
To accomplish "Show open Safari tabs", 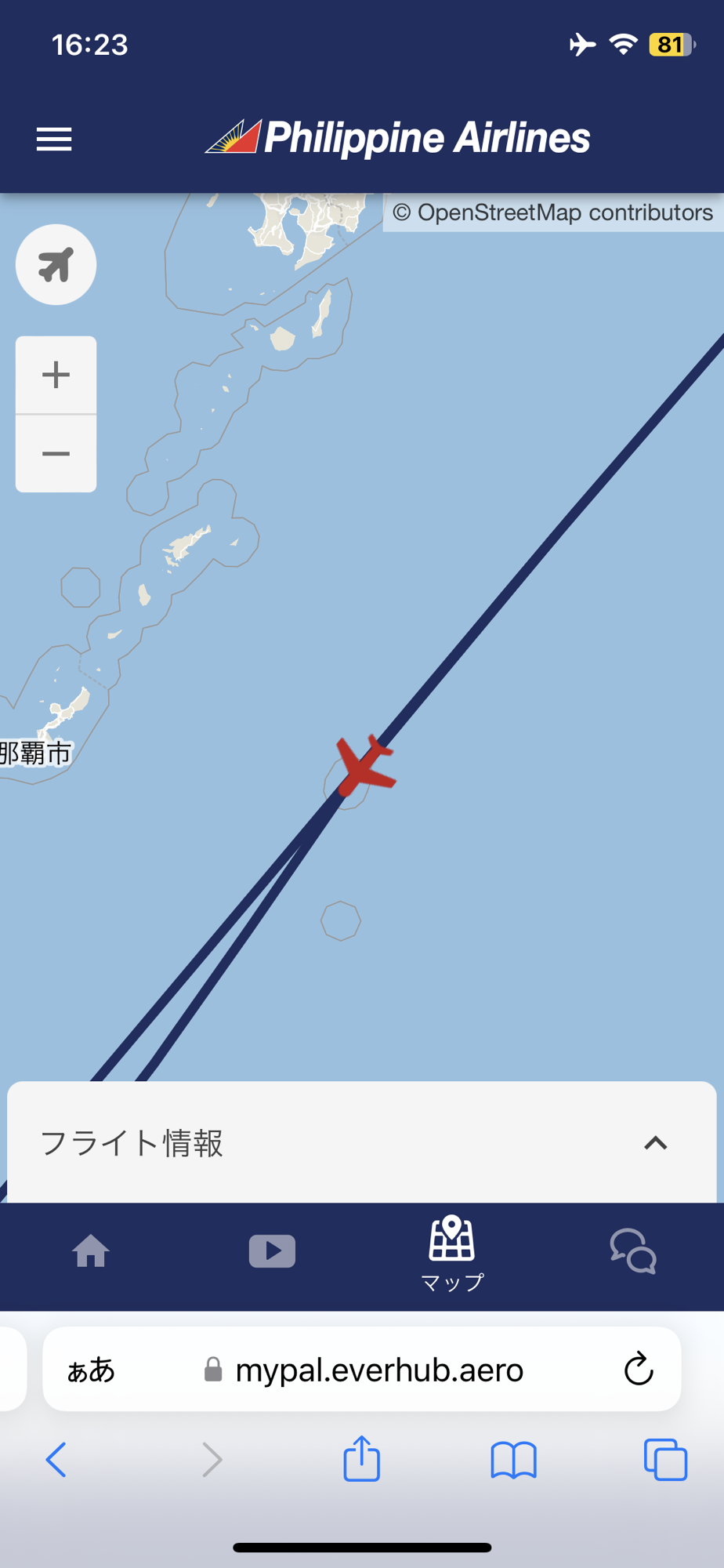I will tap(666, 1460).
